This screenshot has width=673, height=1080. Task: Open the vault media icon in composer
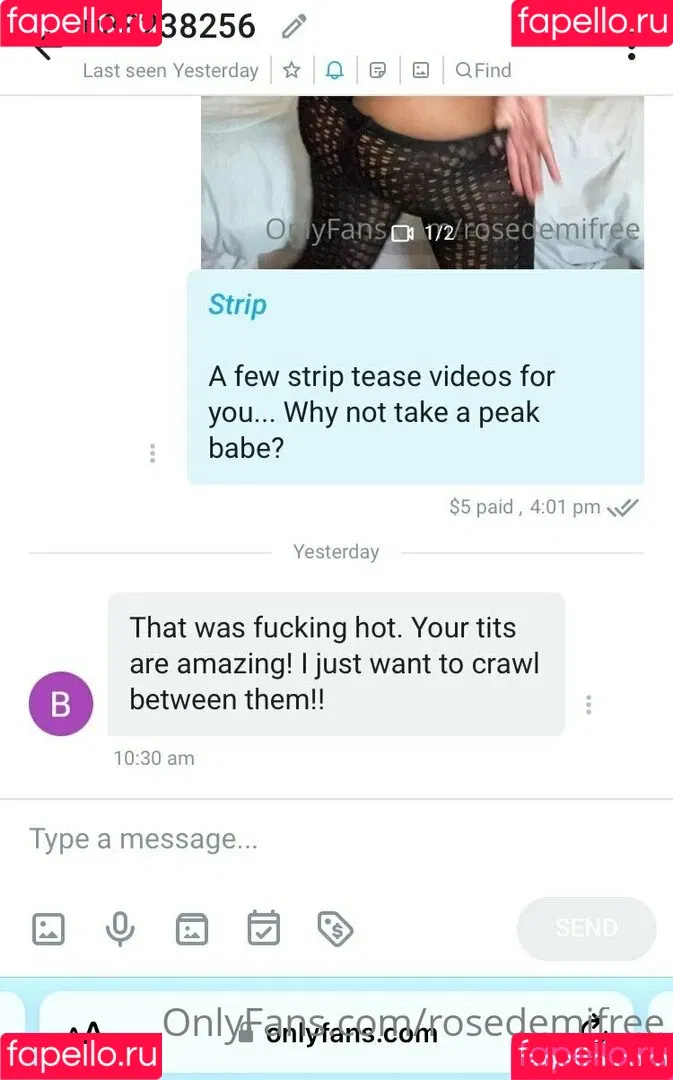pyautogui.click(x=192, y=929)
